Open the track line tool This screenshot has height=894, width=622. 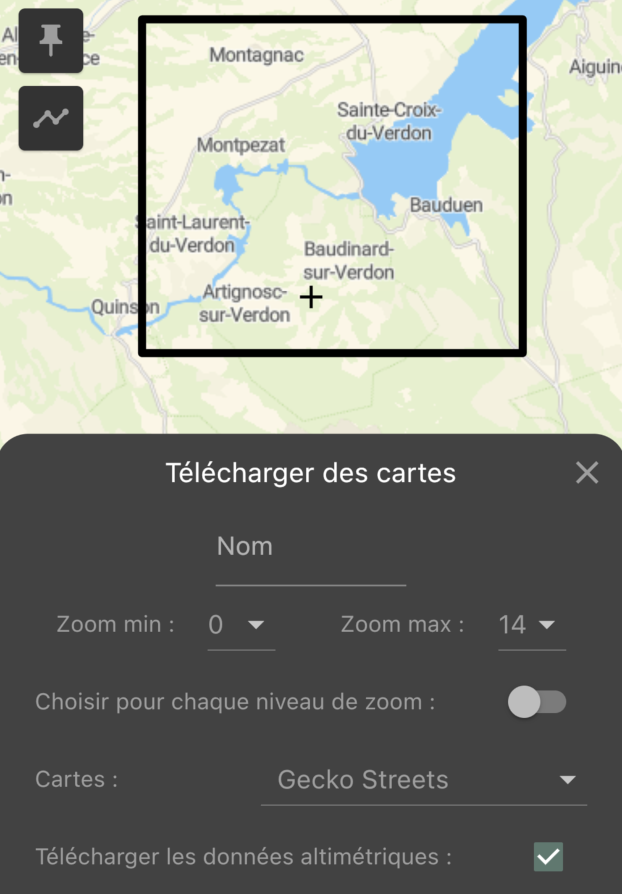51,118
